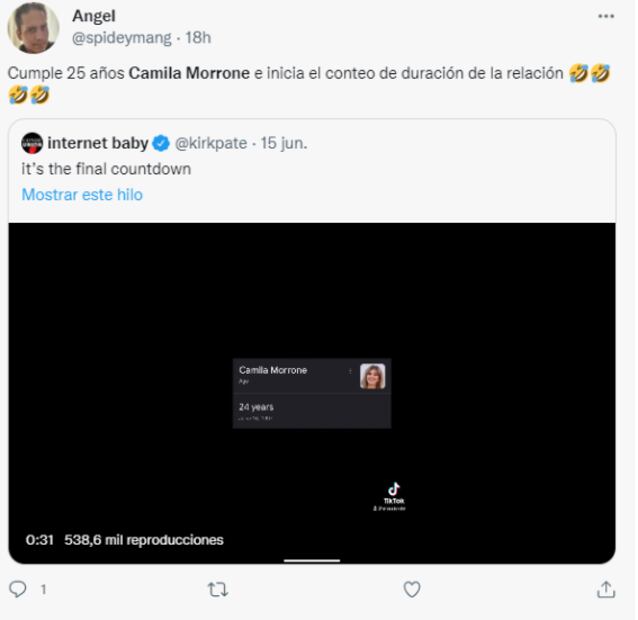
Task: Open the three-dot menu on Angel's tweet
Action: (606, 17)
